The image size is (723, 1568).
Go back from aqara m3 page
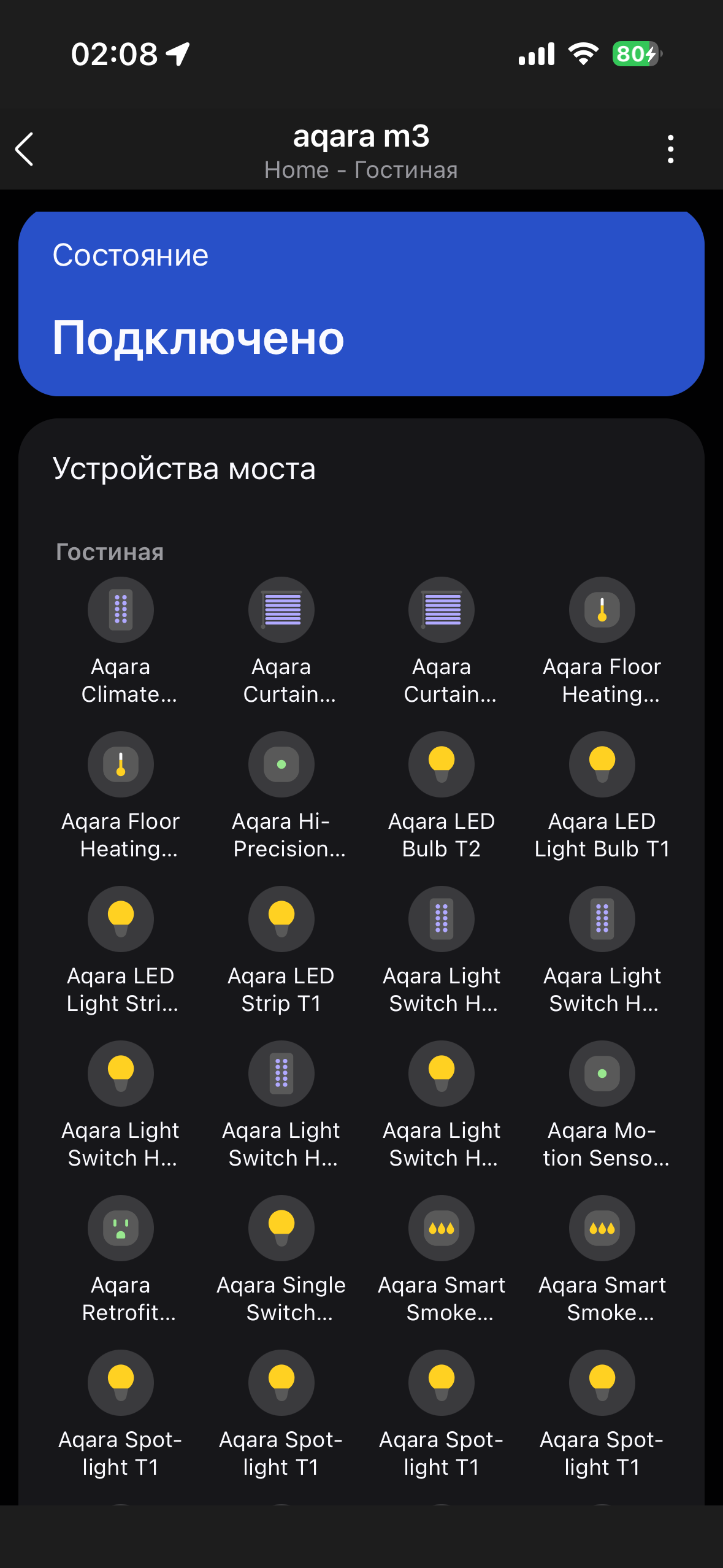25,149
